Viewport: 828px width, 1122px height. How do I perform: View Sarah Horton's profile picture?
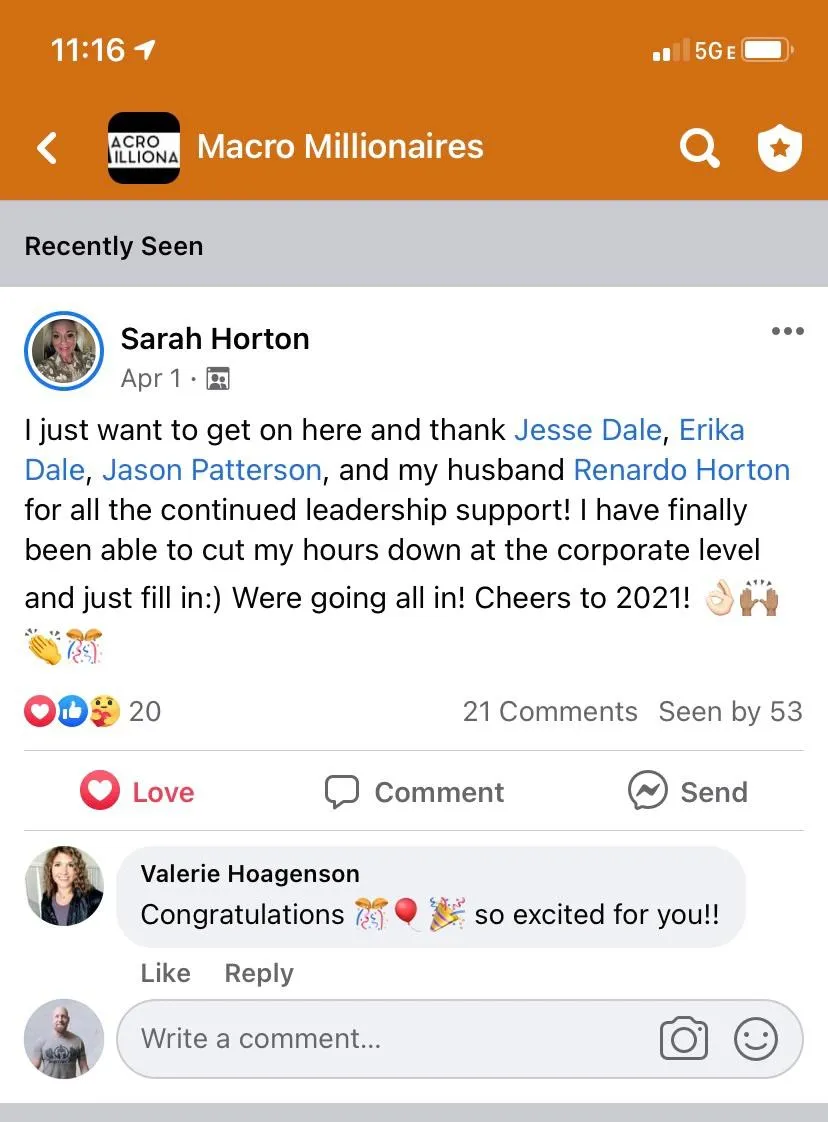(64, 352)
